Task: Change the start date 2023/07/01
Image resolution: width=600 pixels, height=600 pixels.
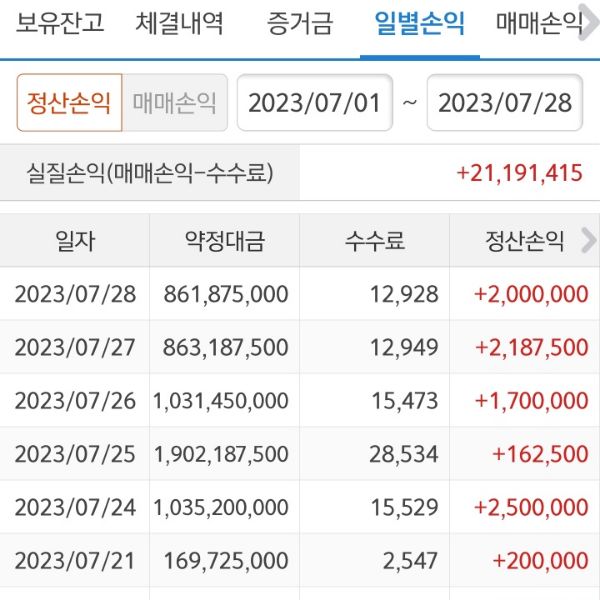Action: [x=315, y=103]
